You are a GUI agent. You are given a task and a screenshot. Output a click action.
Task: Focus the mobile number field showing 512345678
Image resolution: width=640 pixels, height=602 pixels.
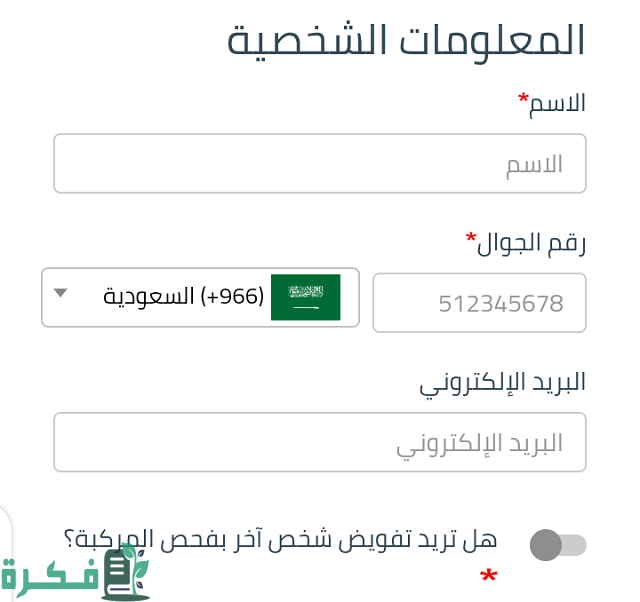coord(479,302)
